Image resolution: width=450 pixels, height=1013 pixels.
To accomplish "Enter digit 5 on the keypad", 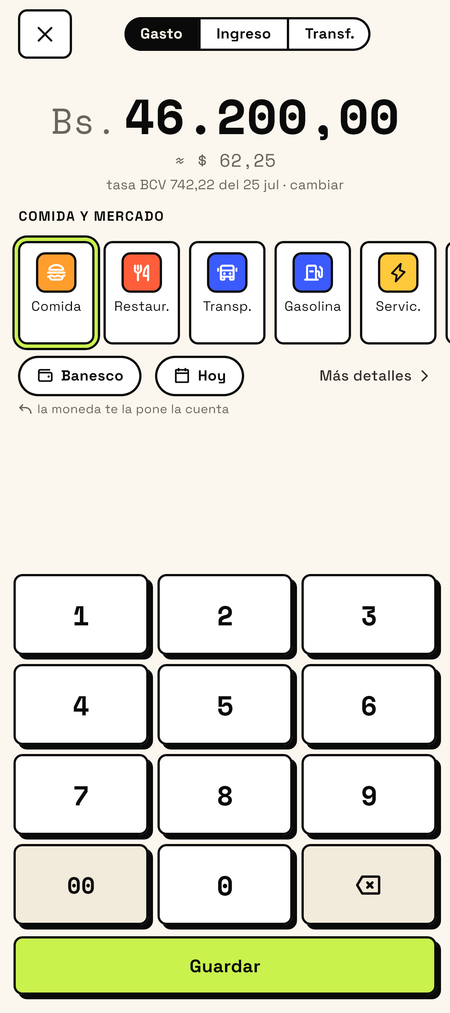I will pyautogui.click(x=225, y=705).
